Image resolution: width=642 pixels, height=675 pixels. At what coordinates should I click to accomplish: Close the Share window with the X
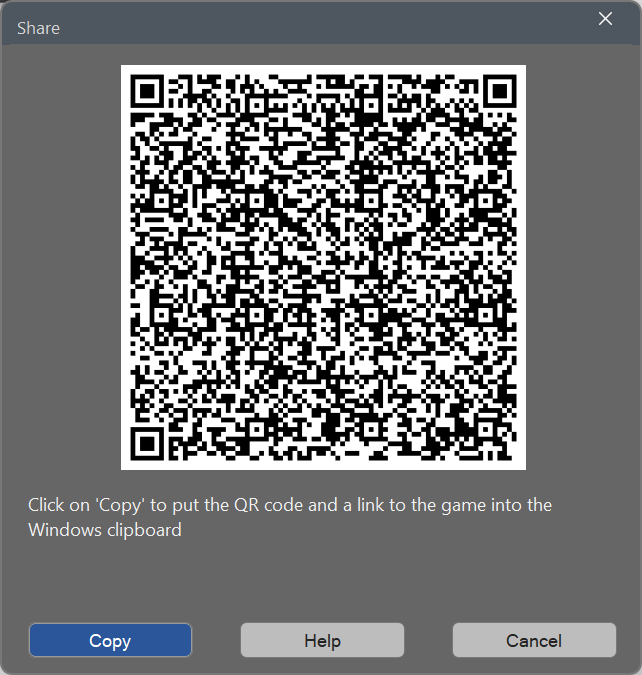(605, 19)
